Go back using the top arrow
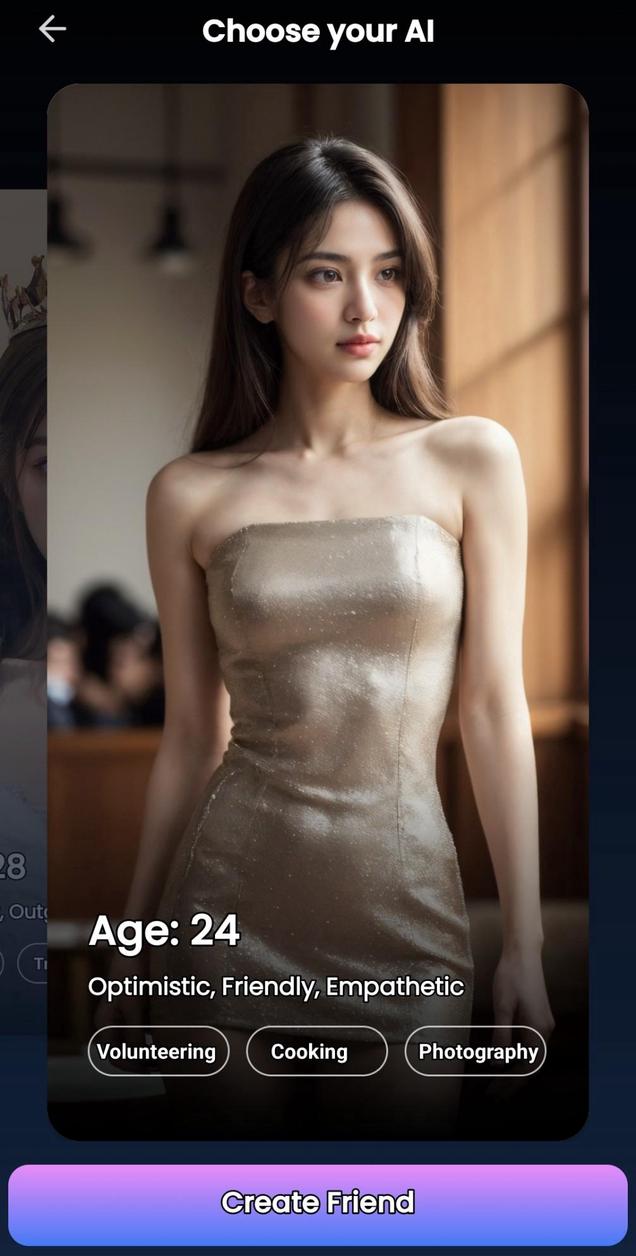 52,30
